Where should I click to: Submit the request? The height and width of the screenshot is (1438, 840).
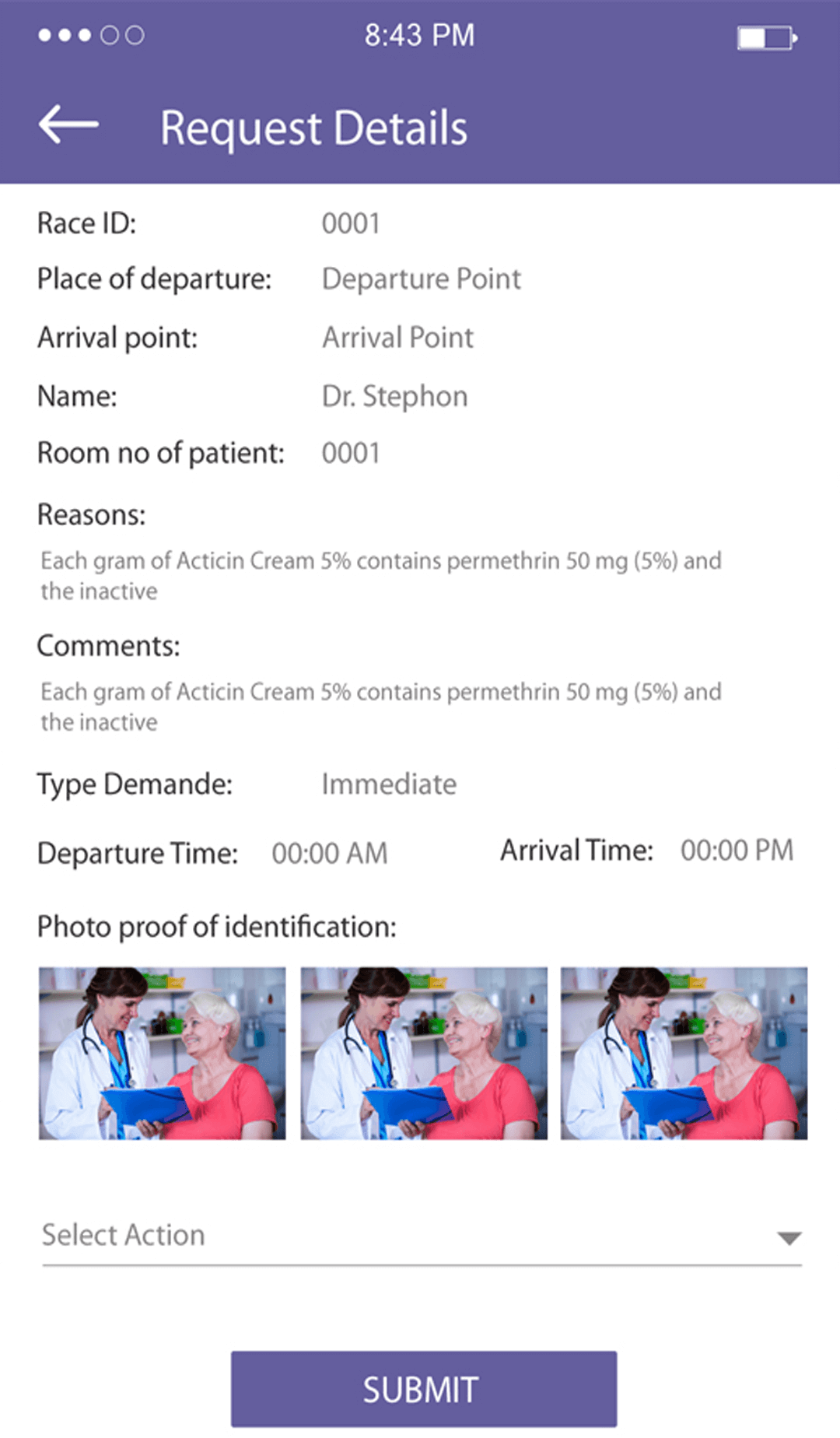[x=423, y=1389]
